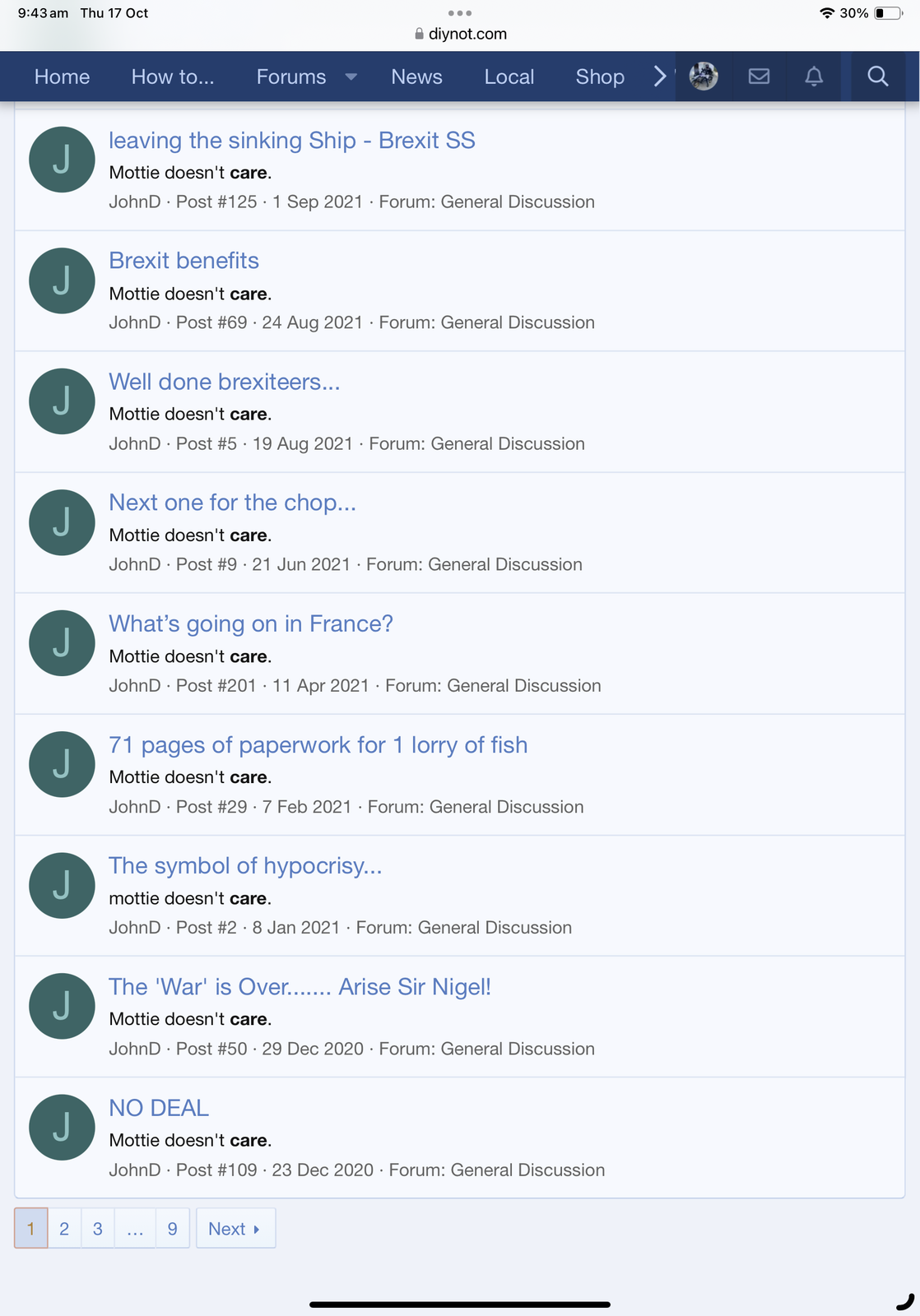This screenshot has height=1316, width=920.
Task: Jump to last results page 9
Action: (172, 1228)
